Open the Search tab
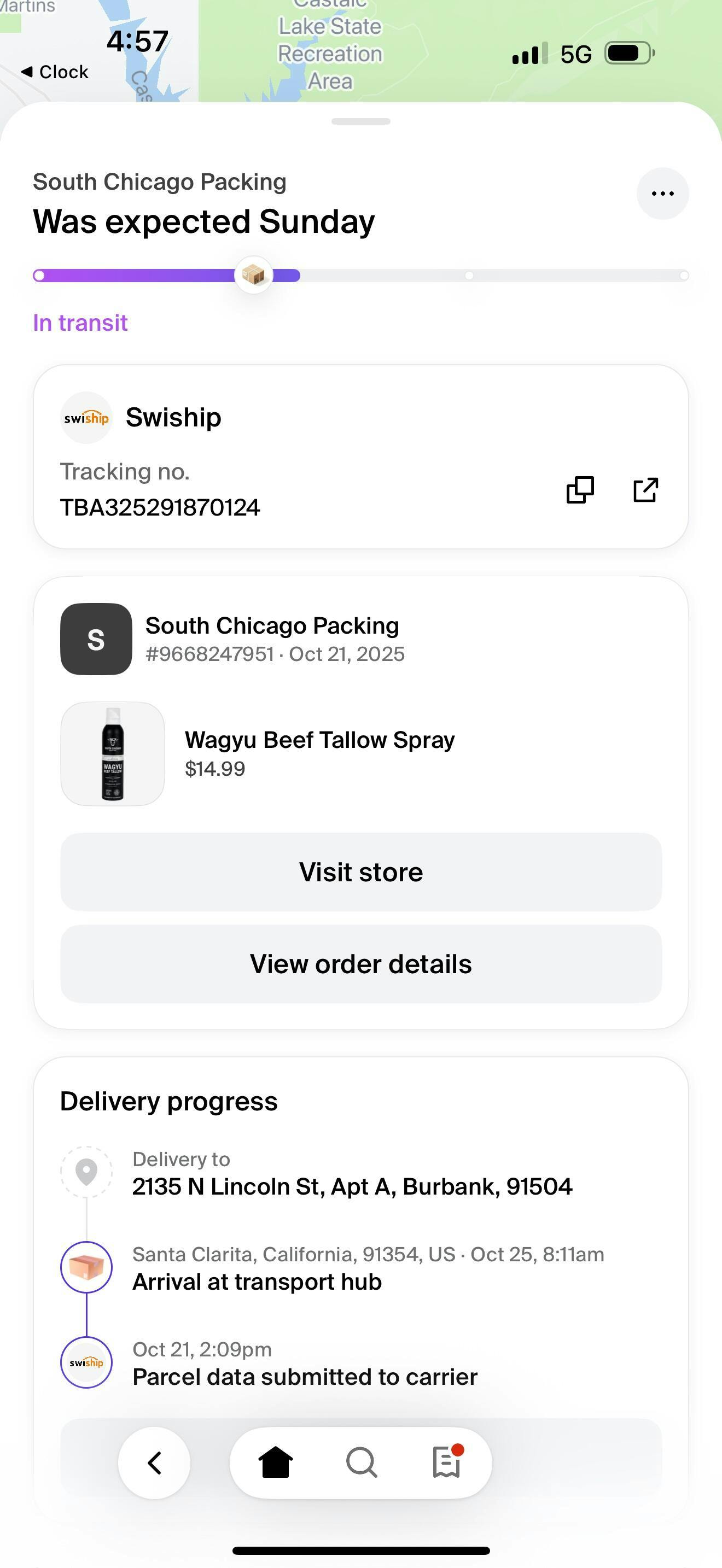The width and height of the screenshot is (722, 1568). tap(361, 1462)
